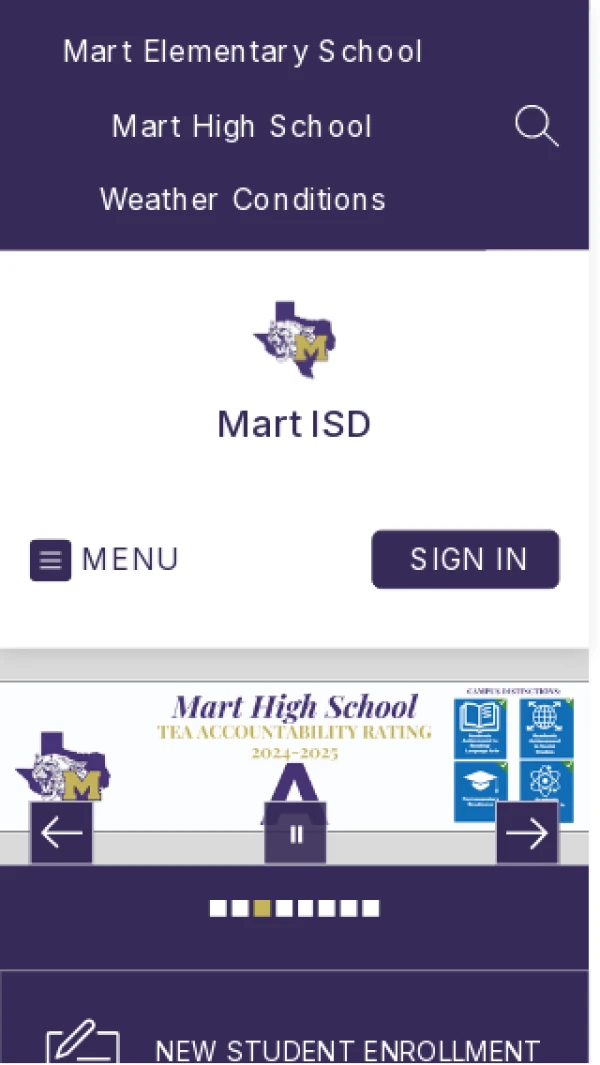Tap the Mart ISD home logo
The width and height of the screenshot is (600, 1065).
[294, 340]
